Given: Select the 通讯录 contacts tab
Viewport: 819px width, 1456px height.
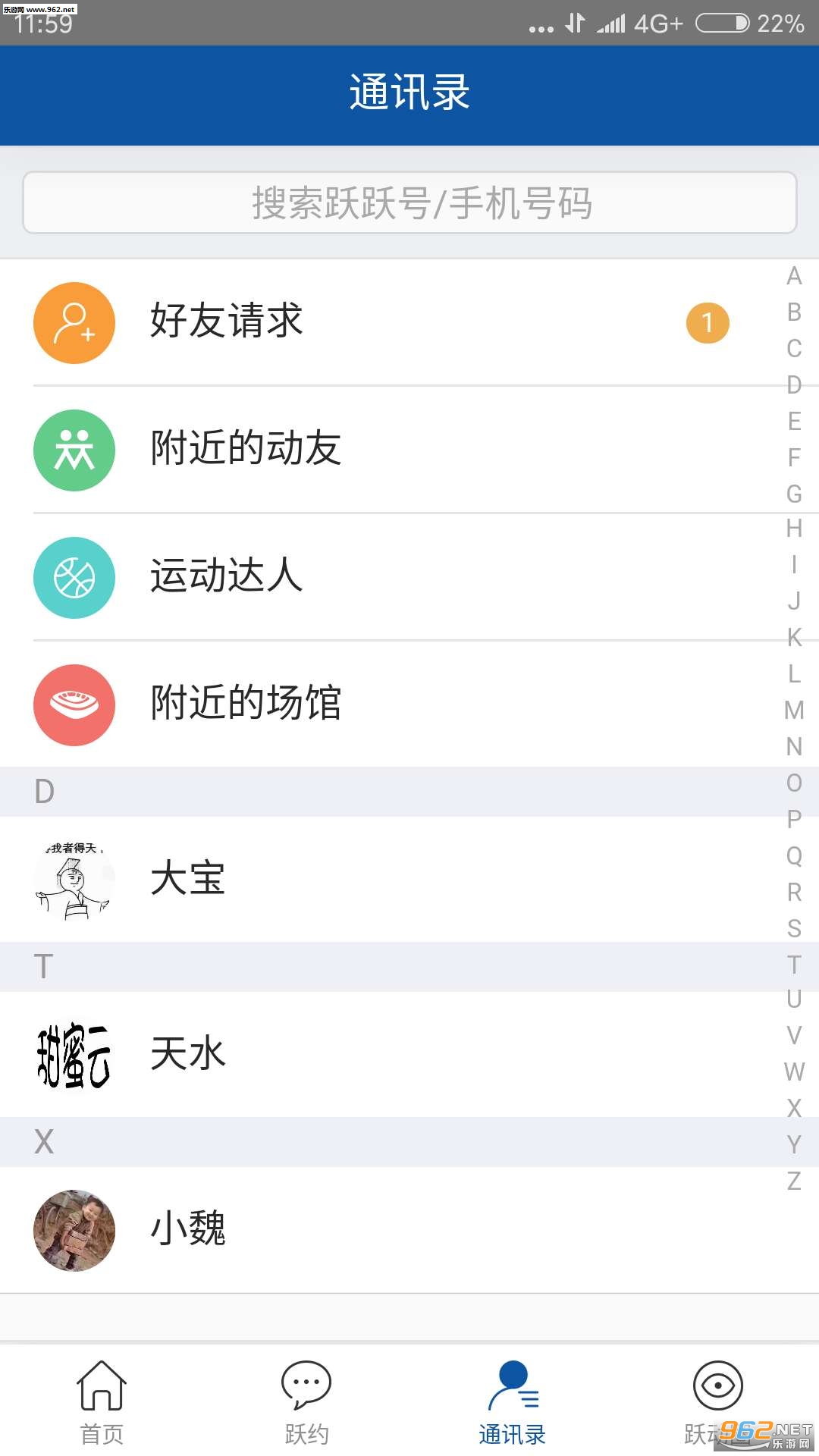Looking at the screenshot, I should click(x=512, y=1403).
